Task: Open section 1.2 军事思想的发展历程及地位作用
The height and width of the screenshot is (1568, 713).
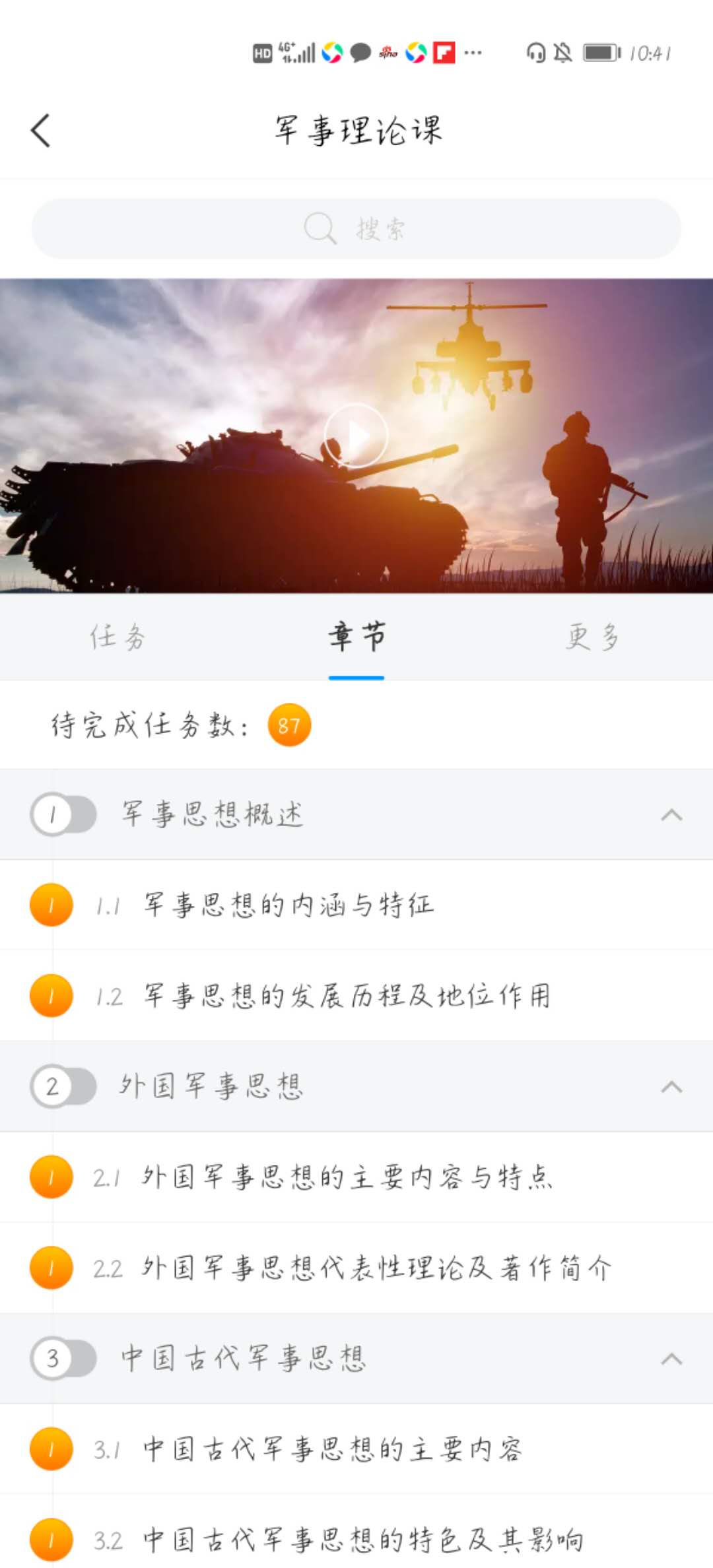Action: (347, 995)
